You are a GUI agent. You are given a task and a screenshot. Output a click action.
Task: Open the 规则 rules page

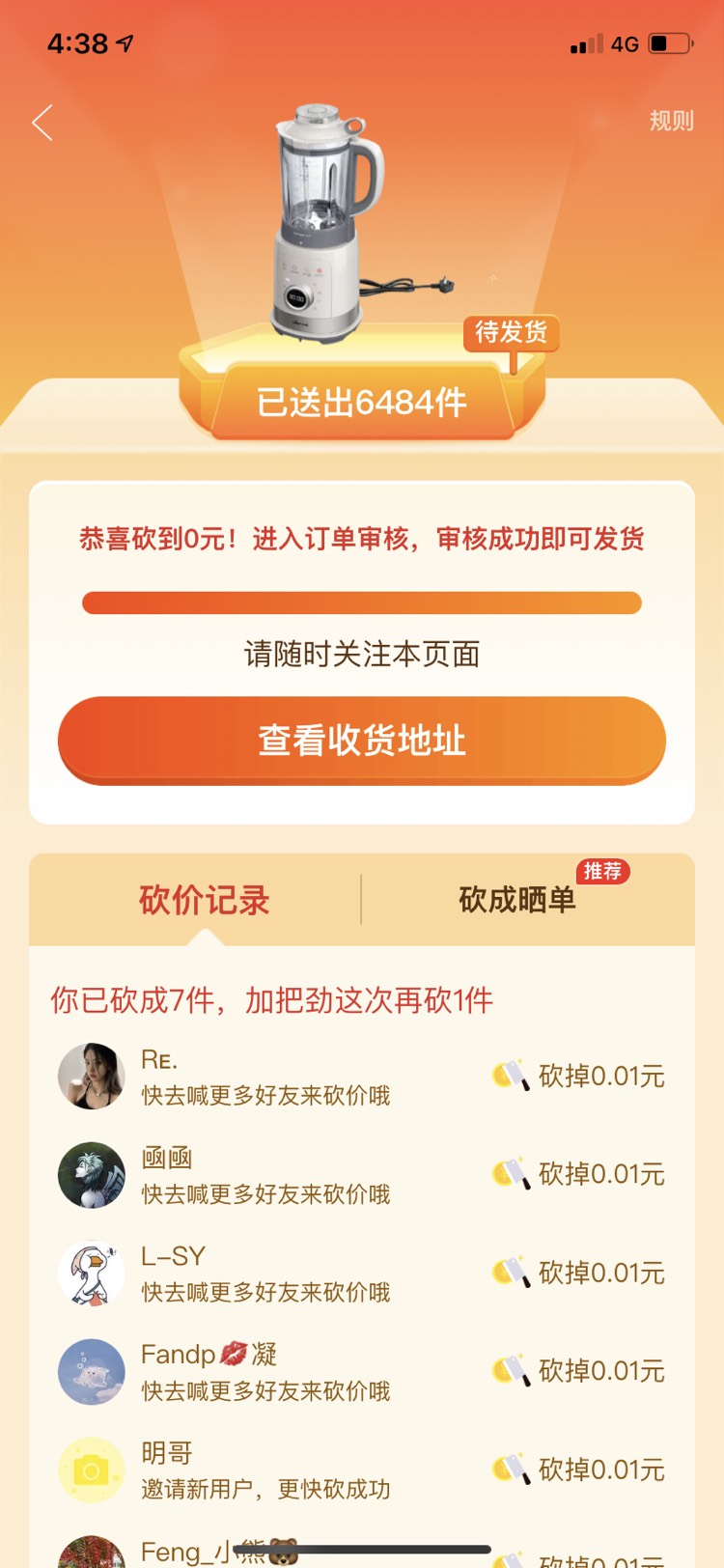coord(671,121)
